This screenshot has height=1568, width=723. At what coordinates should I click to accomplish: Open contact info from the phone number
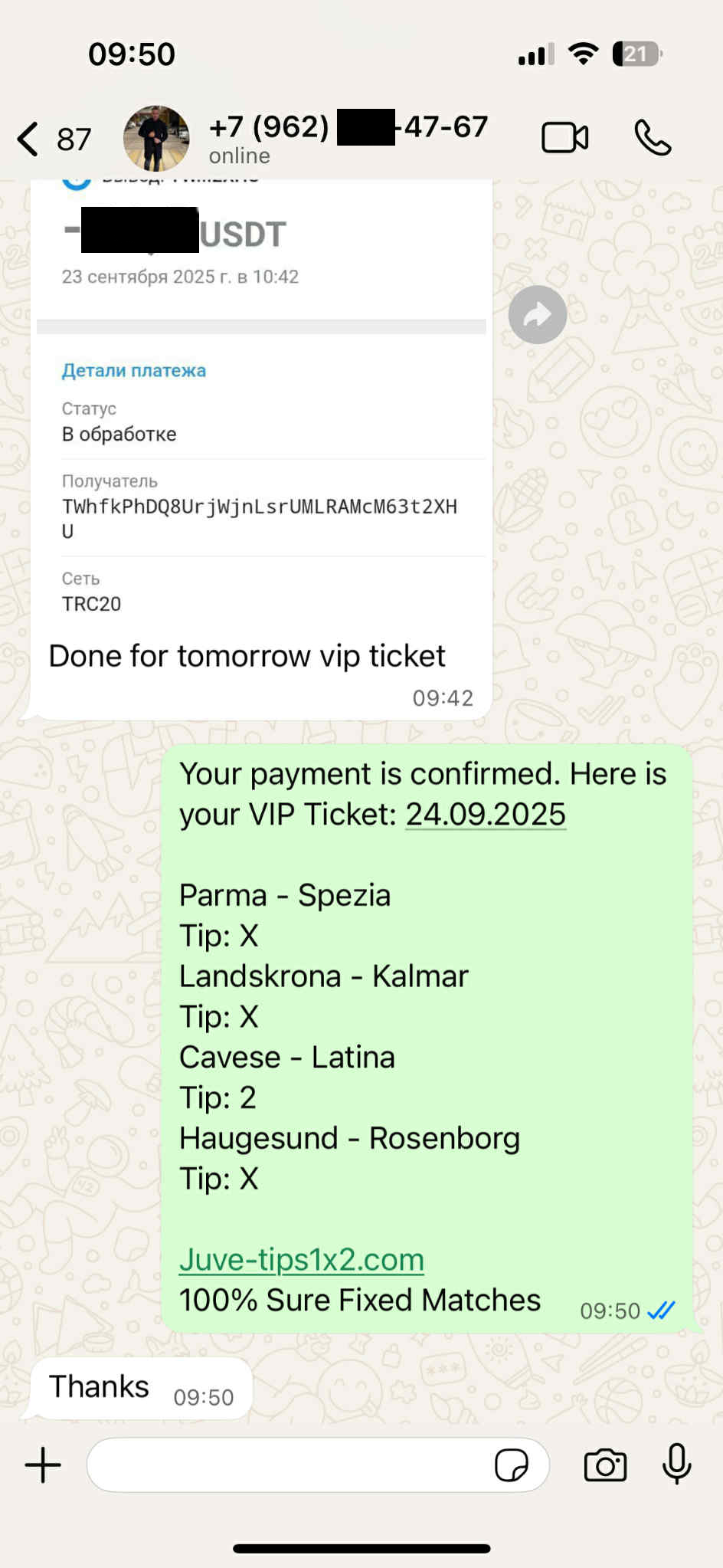point(348,128)
